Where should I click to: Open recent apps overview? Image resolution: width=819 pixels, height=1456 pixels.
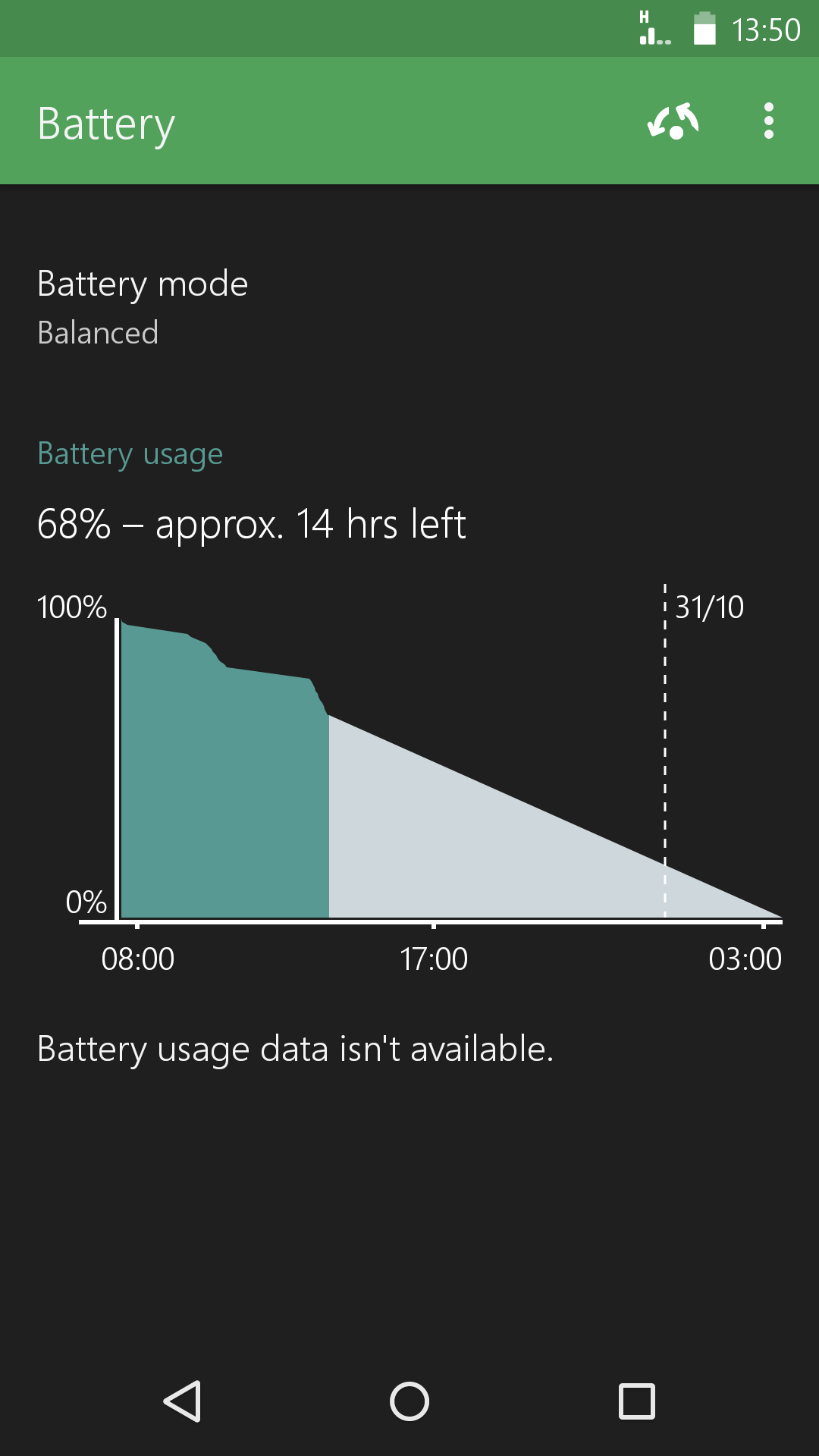click(x=637, y=1401)
